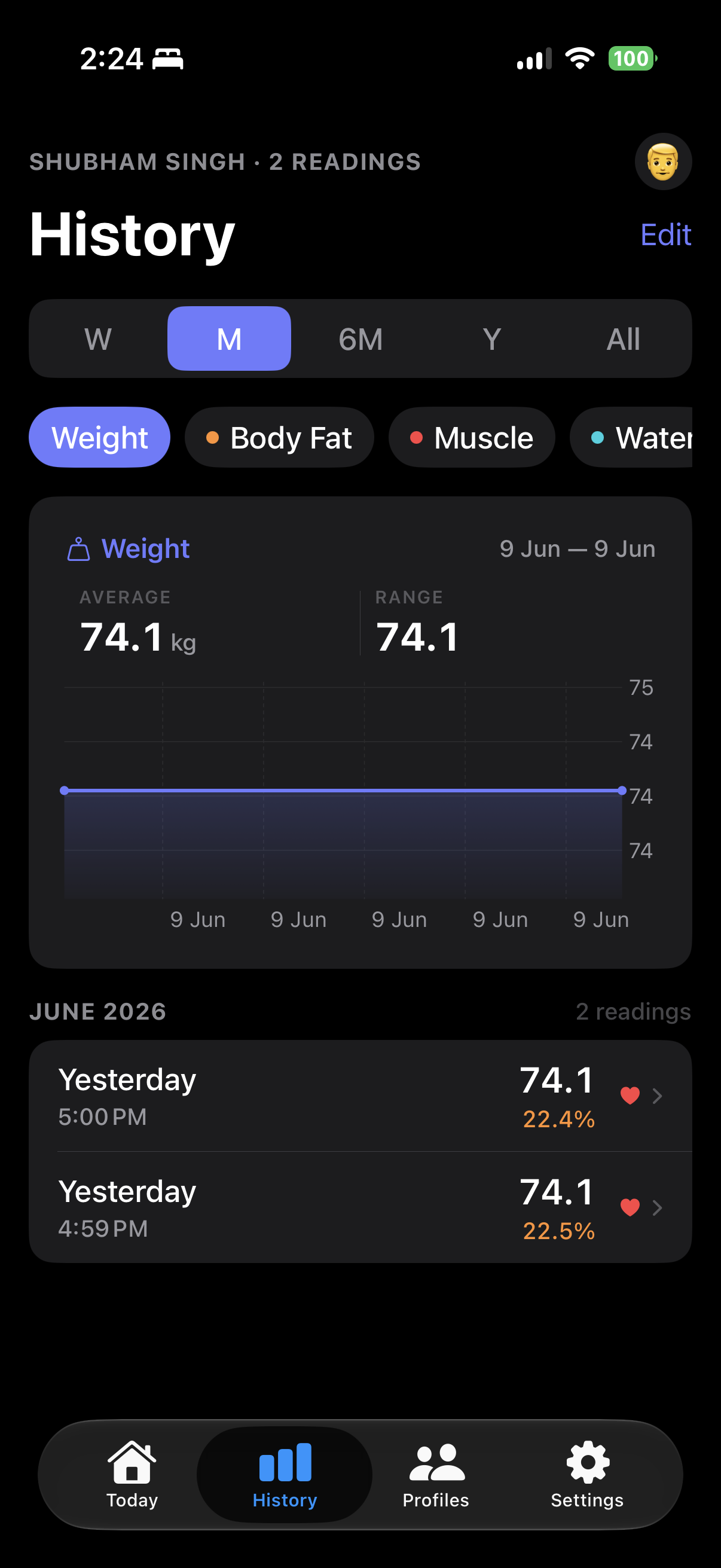Open the Settings tab
Image resolution: width=721 pixels, height=1568 pixels.
587,1475
